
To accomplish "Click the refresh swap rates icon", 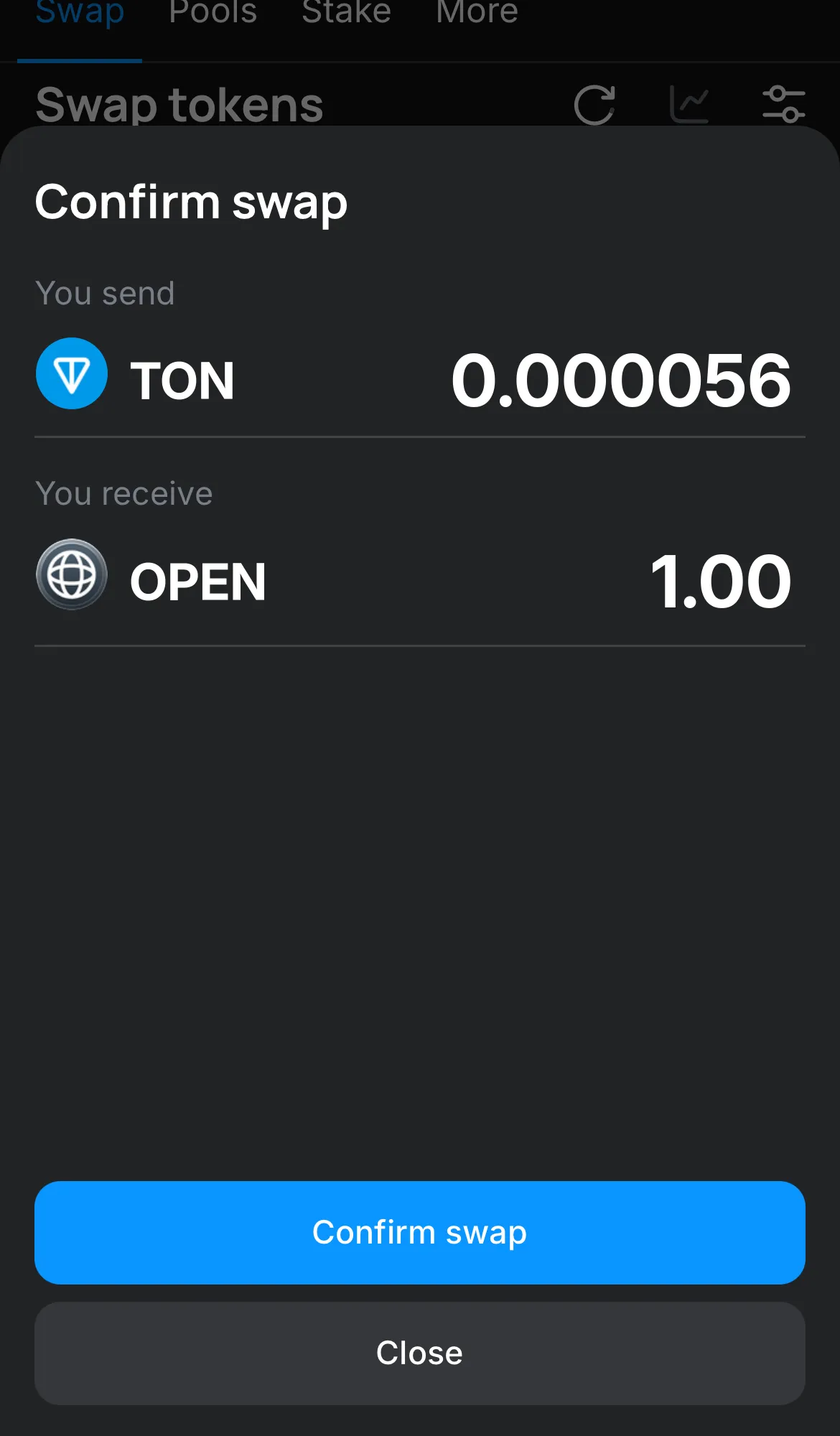I will (594, 104).
